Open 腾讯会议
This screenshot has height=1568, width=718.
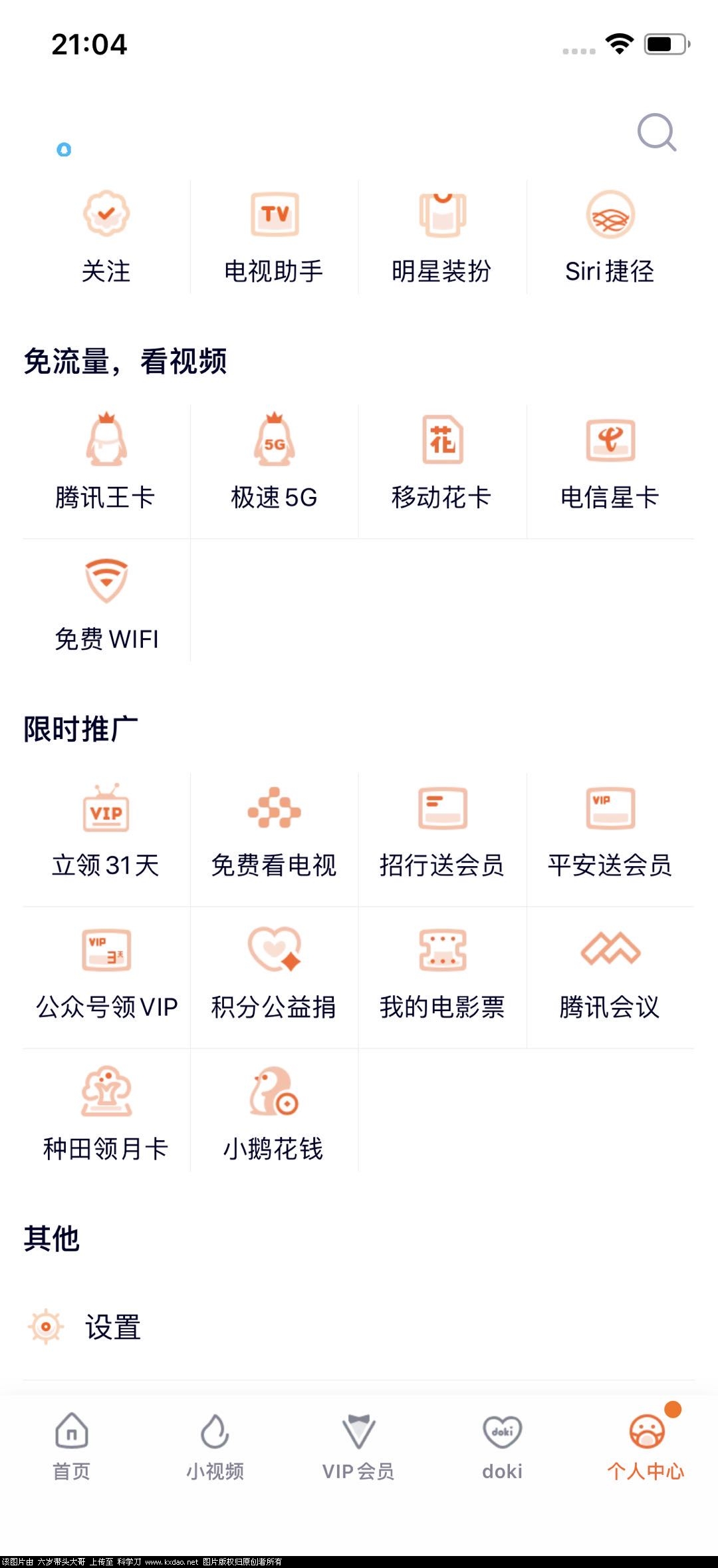click(610, 975)
